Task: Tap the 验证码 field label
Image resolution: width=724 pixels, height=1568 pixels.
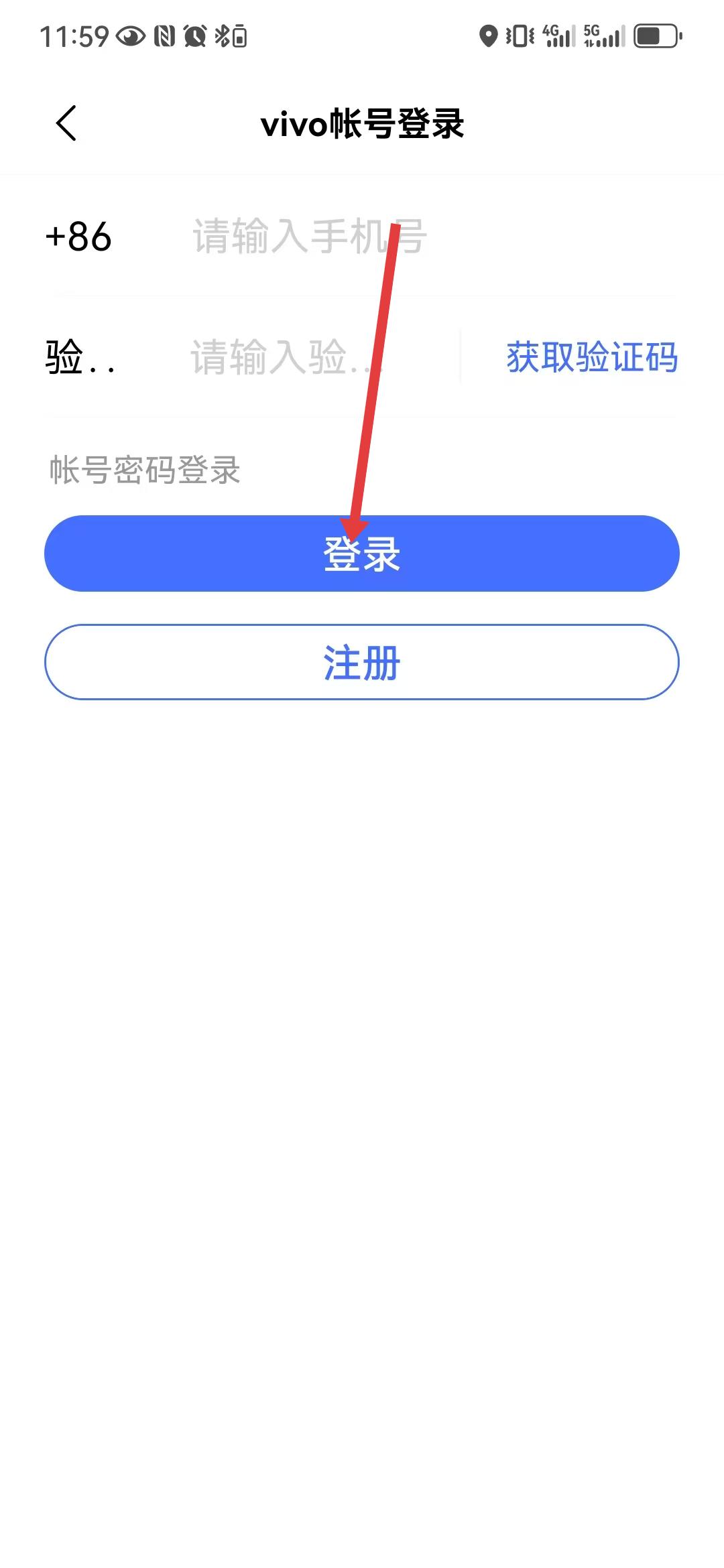Action: pos(79,358)
